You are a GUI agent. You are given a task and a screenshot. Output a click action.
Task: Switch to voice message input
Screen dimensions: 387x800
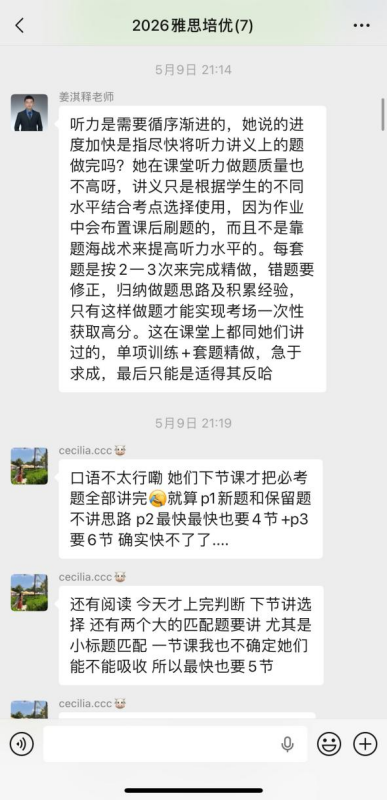click(x=21, y=744)
